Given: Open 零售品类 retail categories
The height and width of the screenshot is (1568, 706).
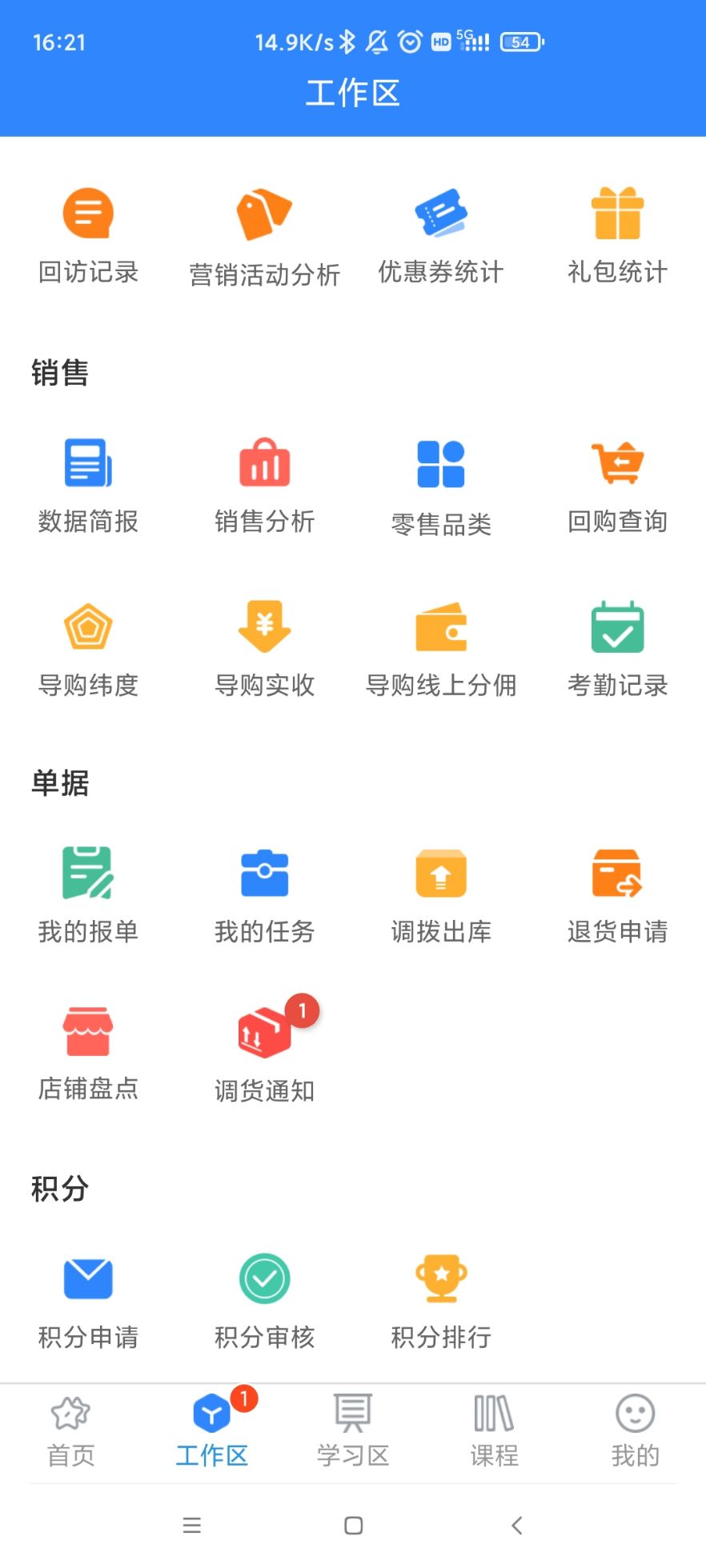Looking at the screenshot, I should tap(441, 486).
